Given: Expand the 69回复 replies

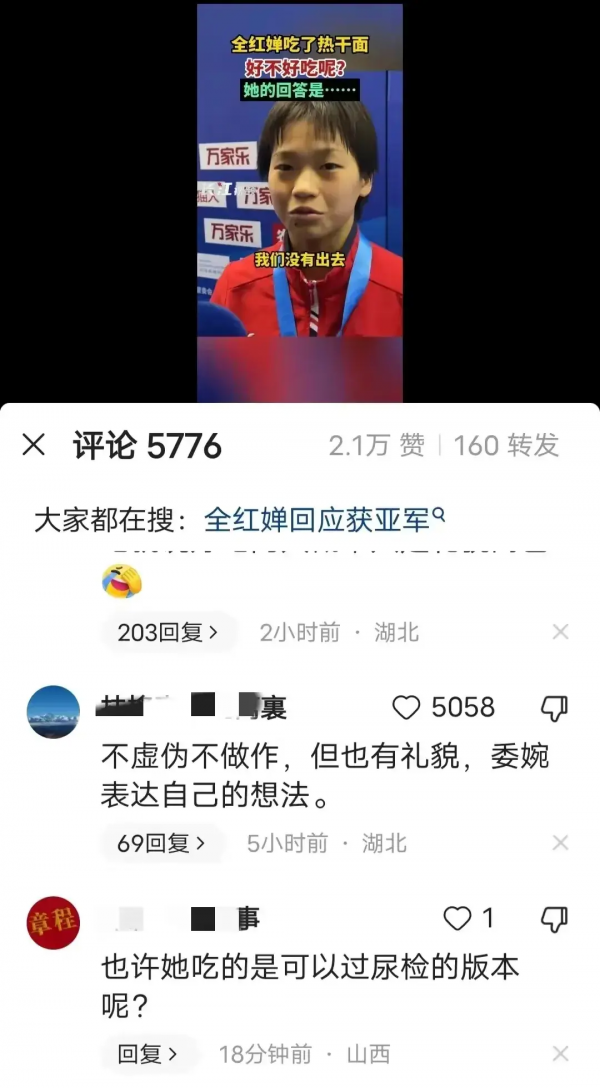Looking at the screenshot, I should (x=160, y=843).
